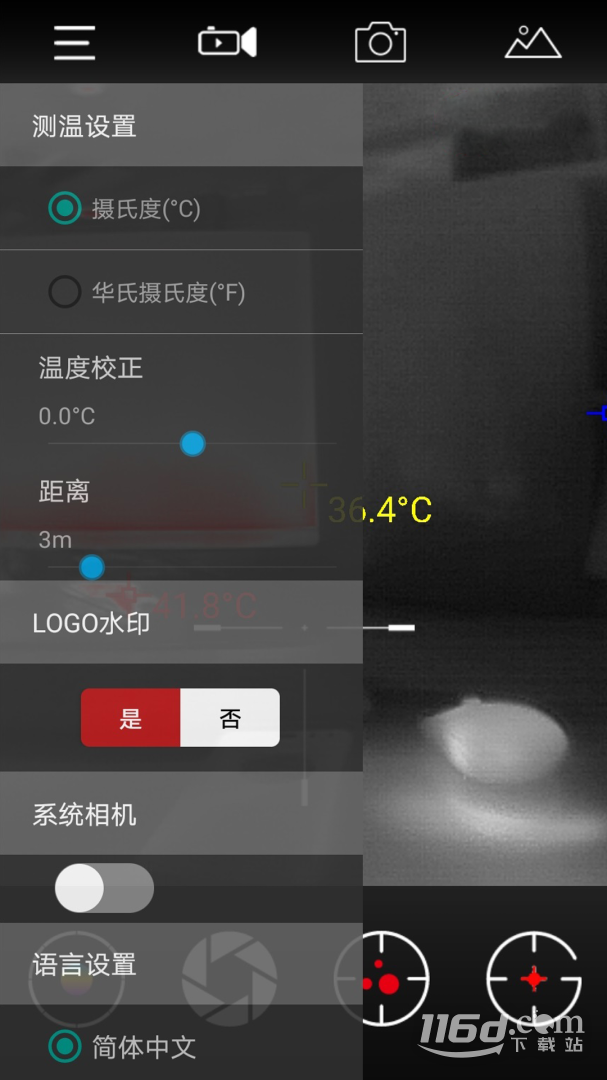Screen dimensions: 607x1080
Task: Toggle the 系统相机 switch
Action: pos(104,888)
